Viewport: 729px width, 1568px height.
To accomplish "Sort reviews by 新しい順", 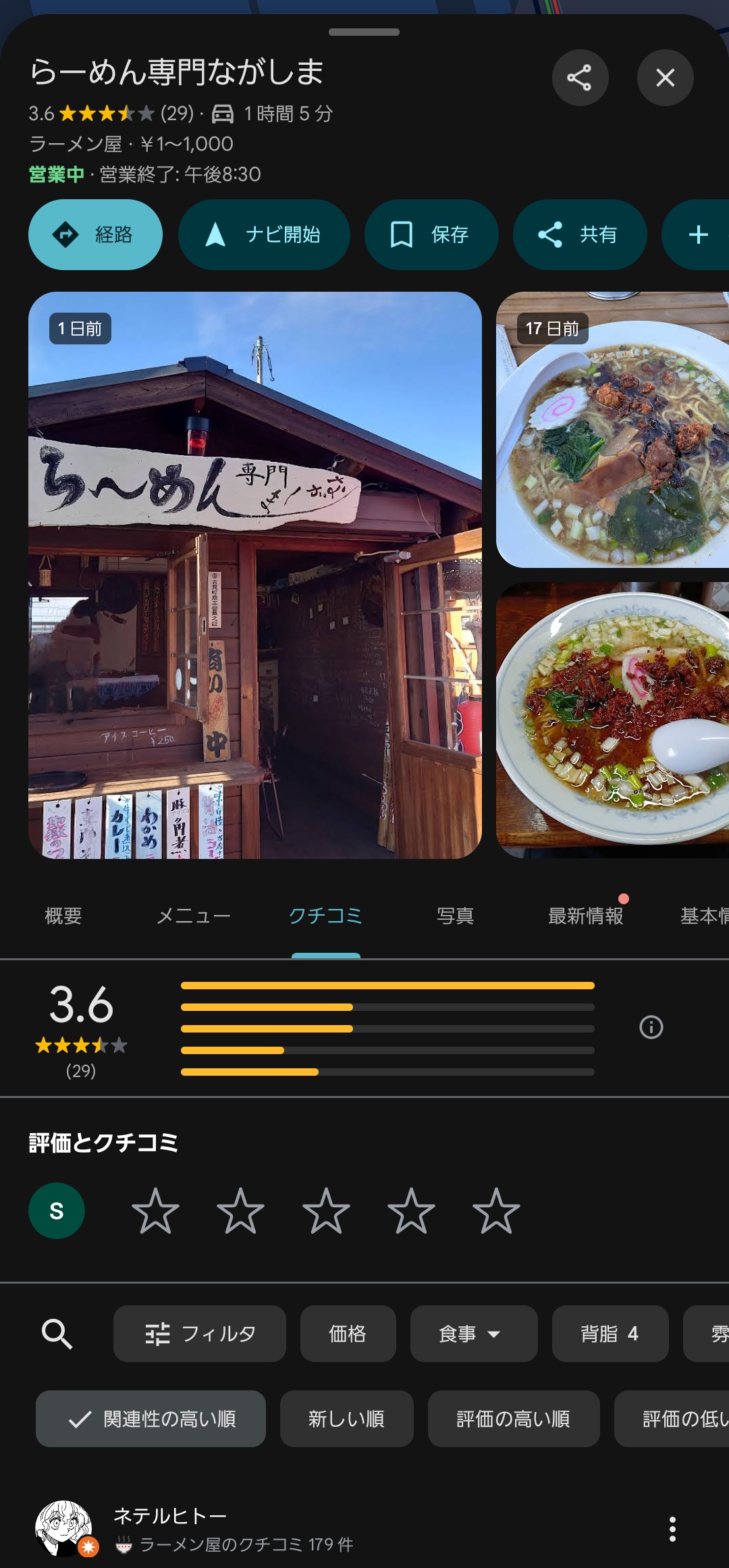I will pos(346,1419).
